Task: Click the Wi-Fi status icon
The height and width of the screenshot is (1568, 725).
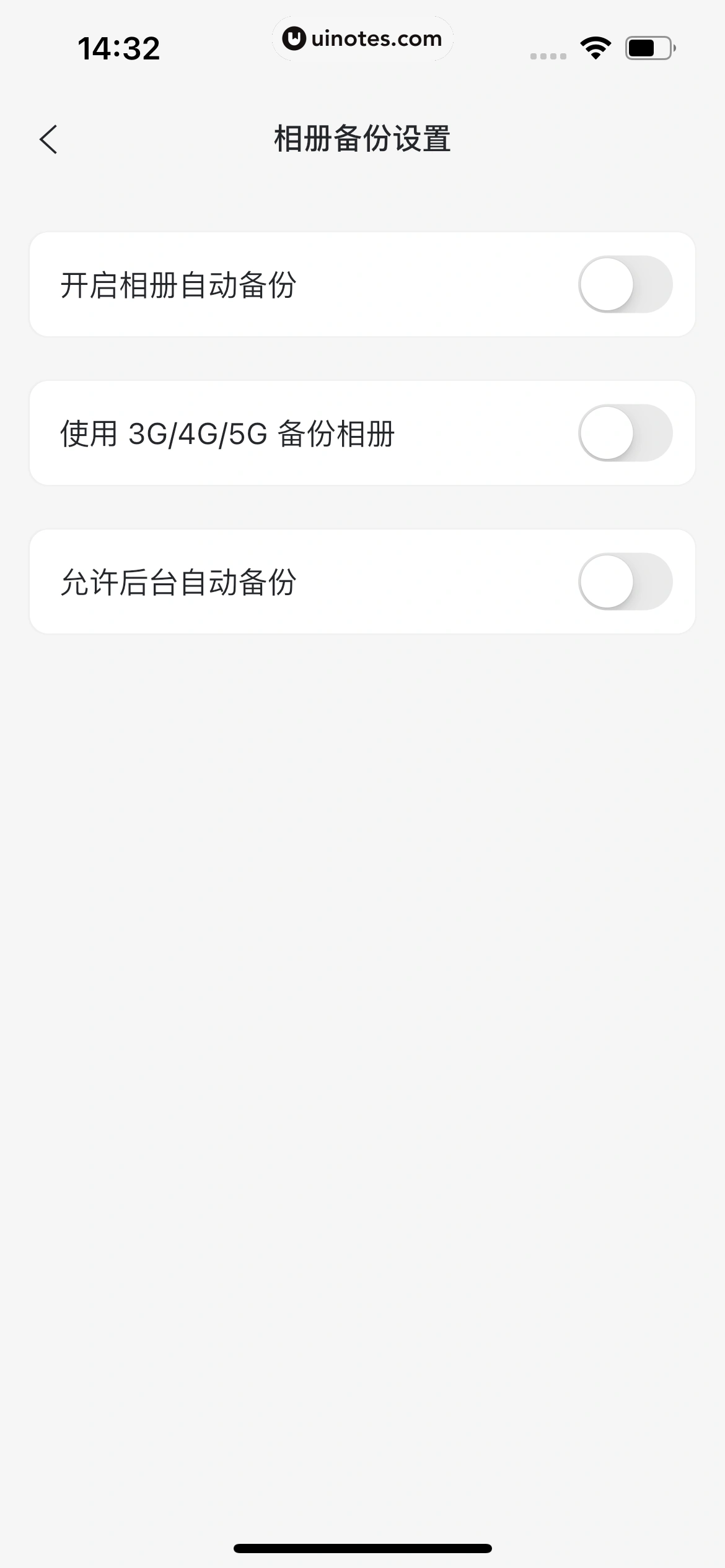Action: point(593,48)
